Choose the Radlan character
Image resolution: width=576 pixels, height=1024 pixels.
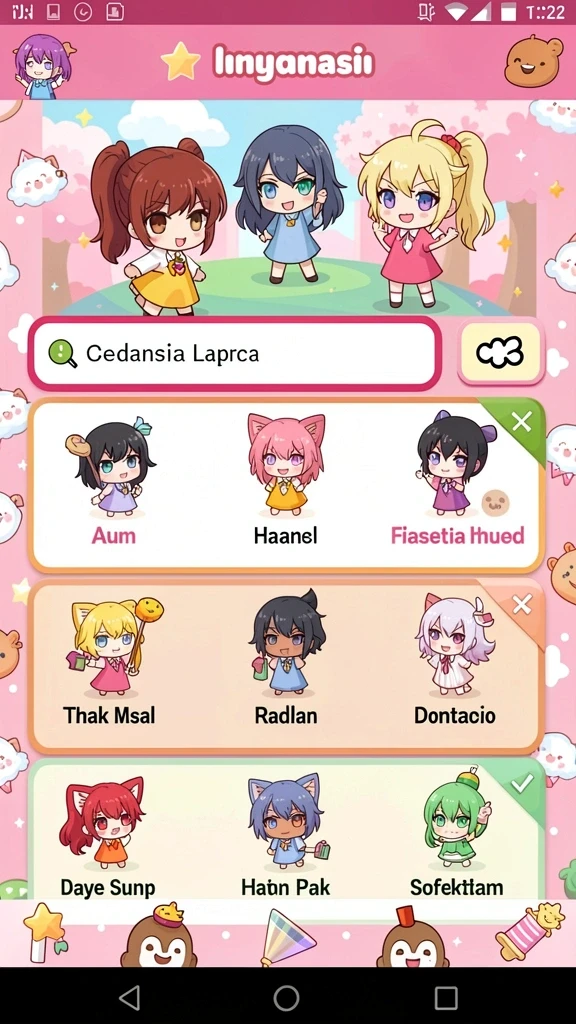pyautogui.click(x=285, y=660)
